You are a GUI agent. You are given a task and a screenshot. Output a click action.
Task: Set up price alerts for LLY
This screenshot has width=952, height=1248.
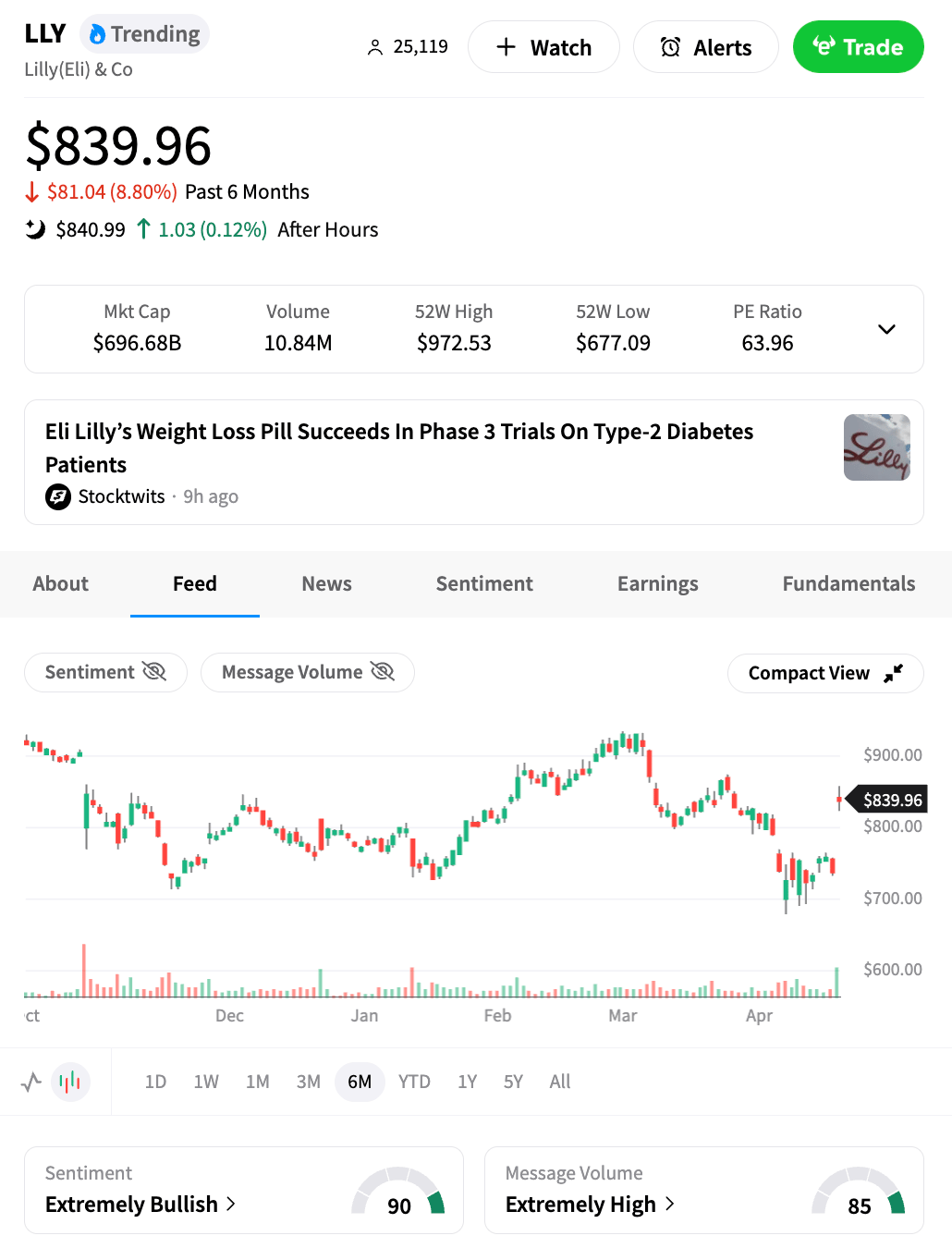click(706, 47)
